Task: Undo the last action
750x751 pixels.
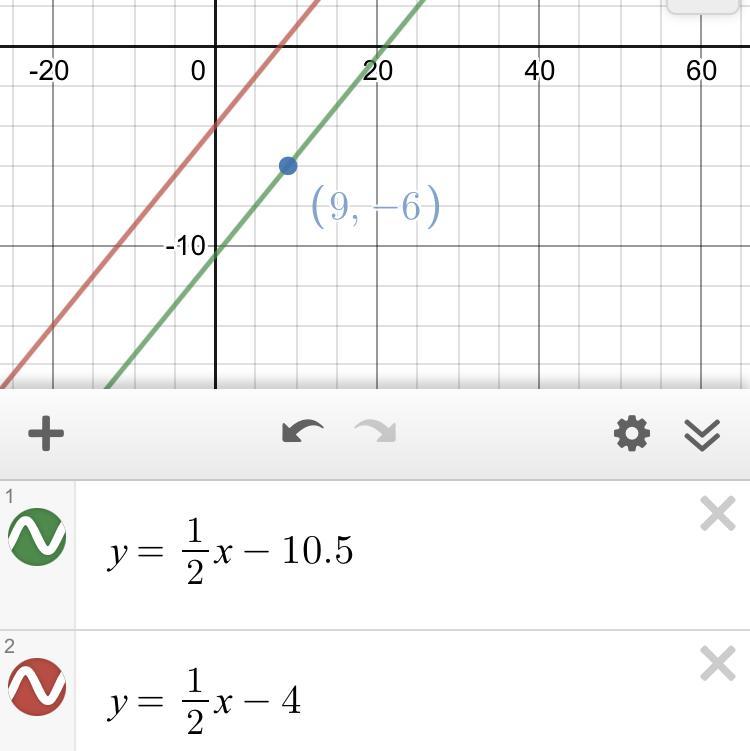Action: (302, 432)
